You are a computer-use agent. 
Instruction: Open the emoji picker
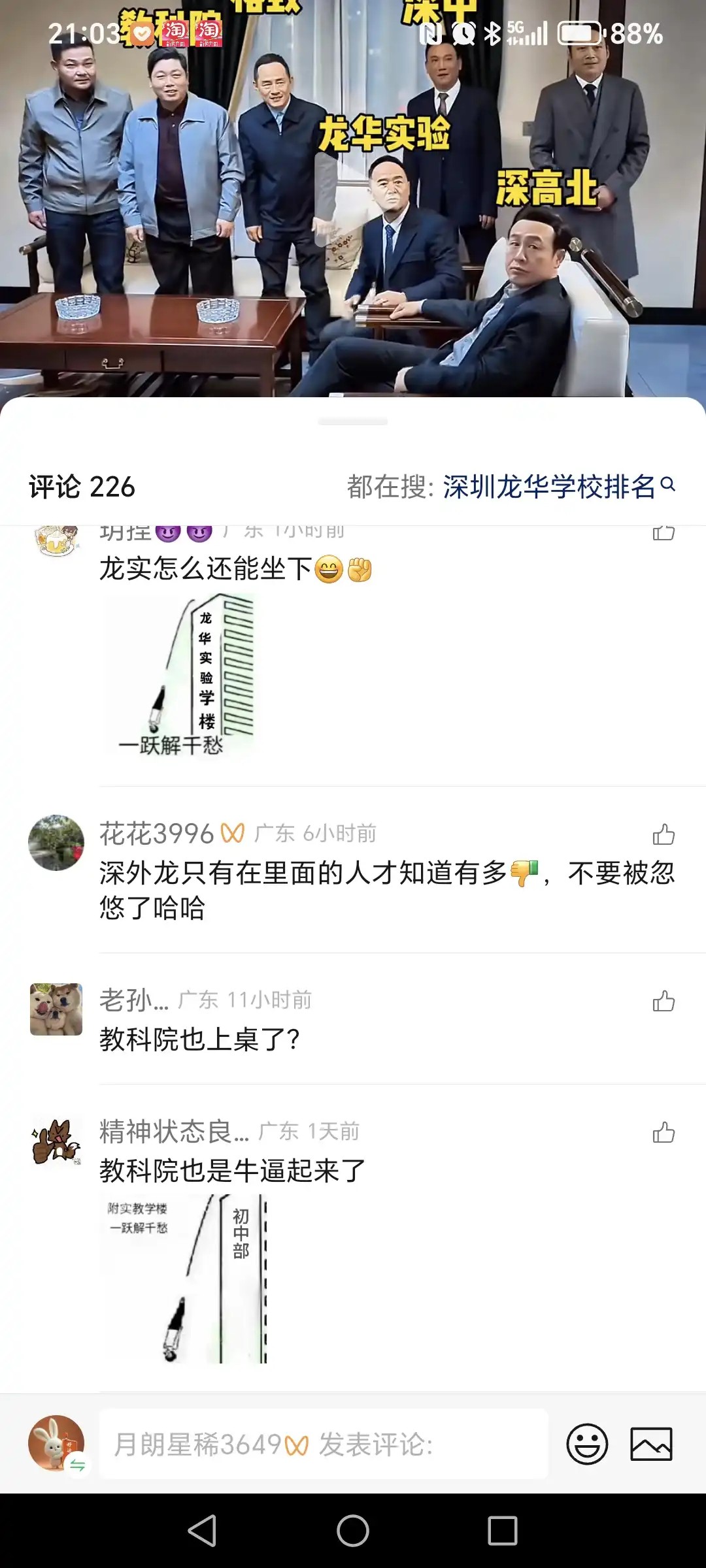tap(586, 1444)
